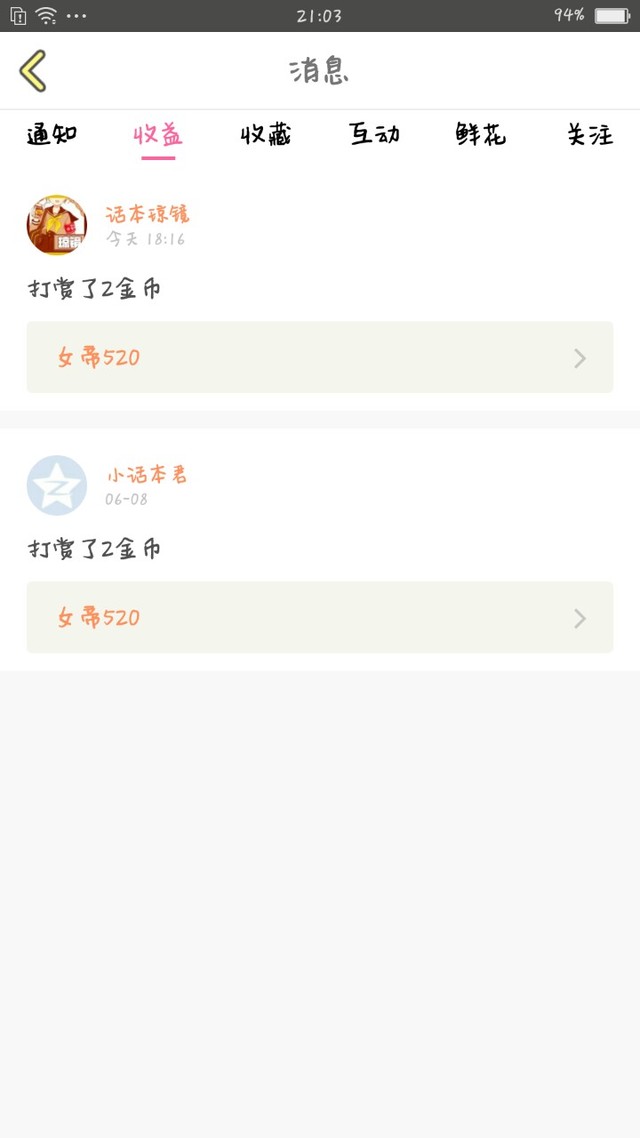View the 鲜花 tab

pos(481,135)
